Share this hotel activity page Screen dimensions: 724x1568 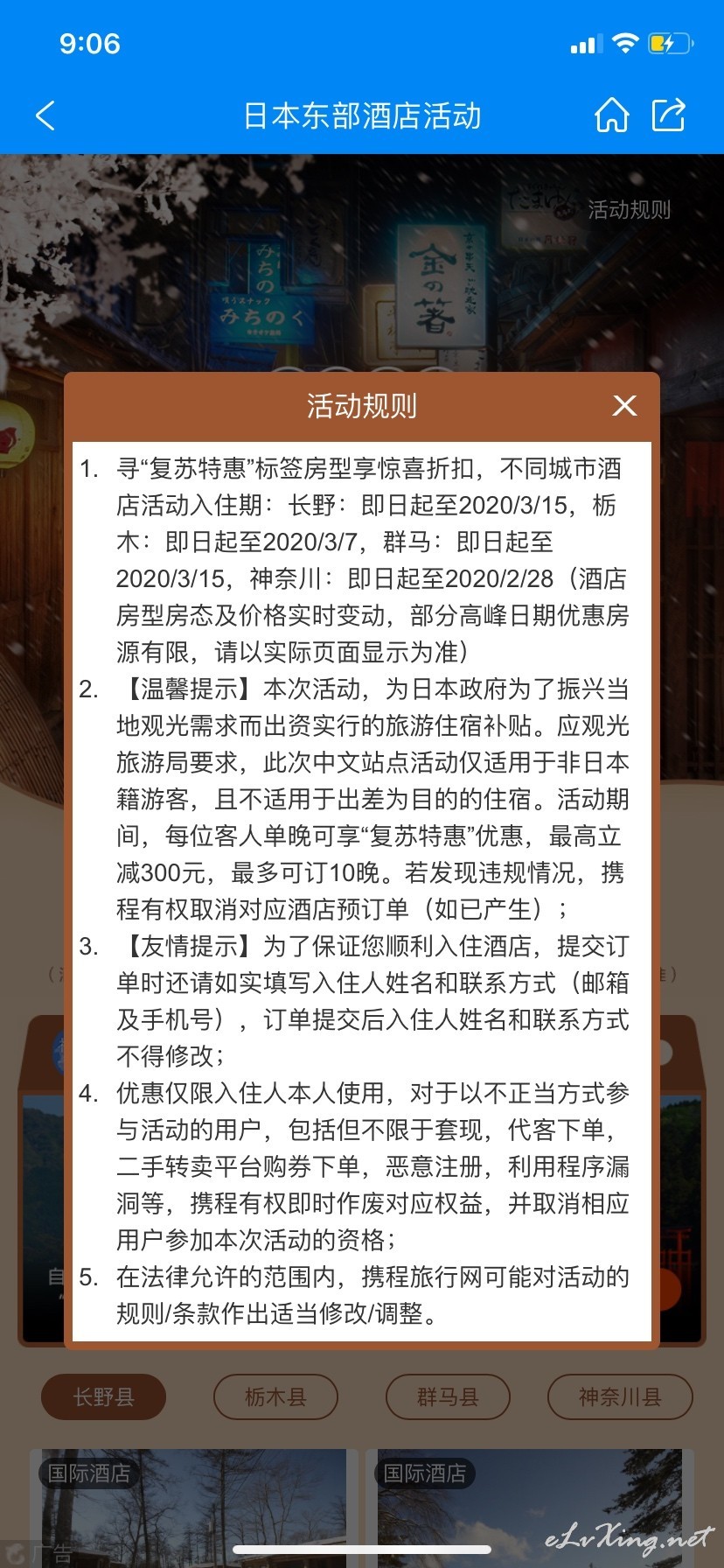point(669,115)
